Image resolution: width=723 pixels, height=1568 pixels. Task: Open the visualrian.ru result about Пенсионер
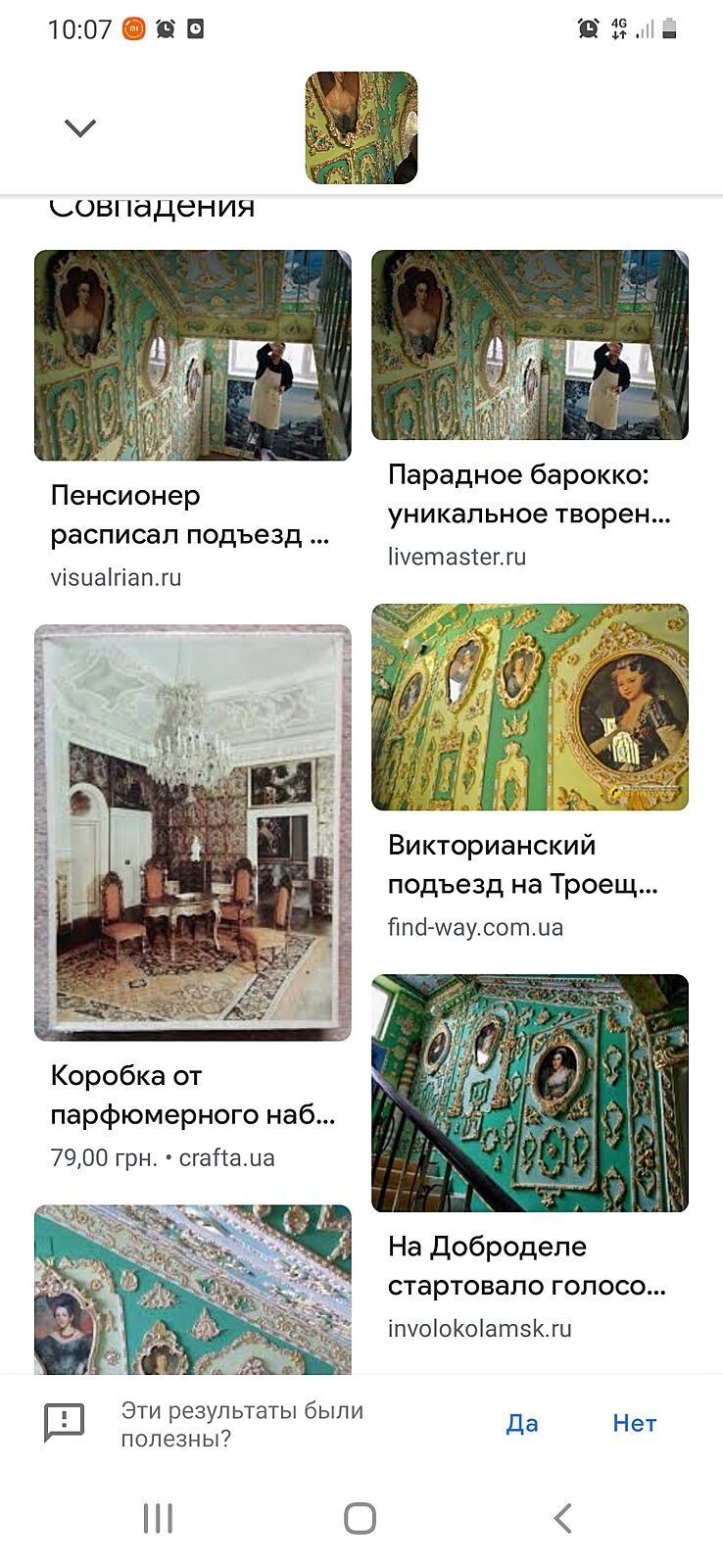(192, 356)
